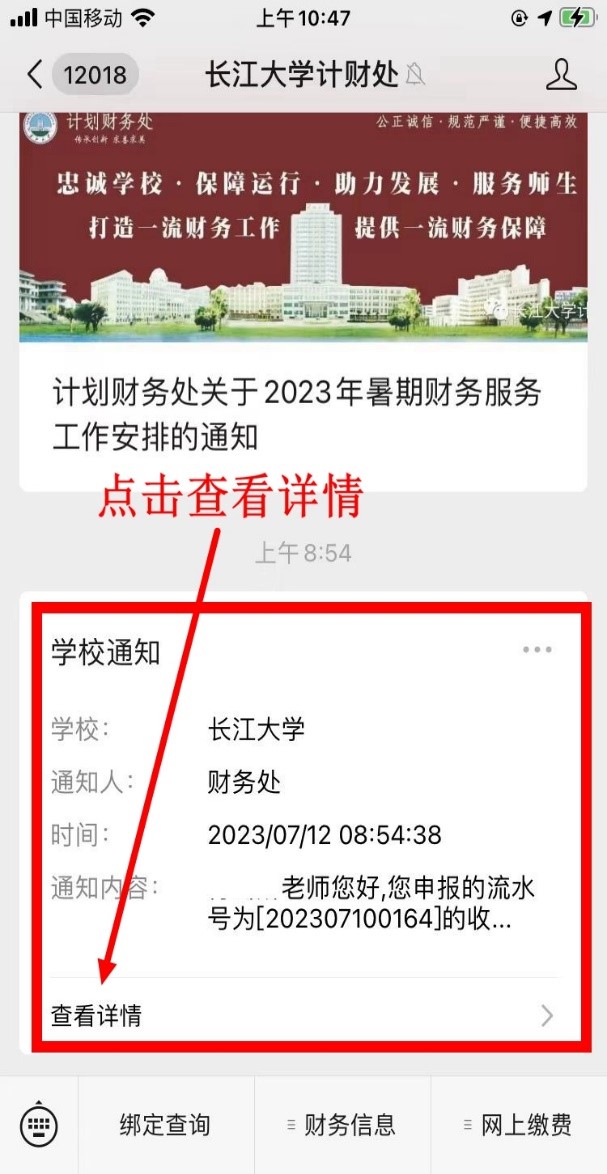Expand the 财务信息 menu
The width and height of the screenshot is (607, 1174).
pyautogui.click(x=342, y=1125)
